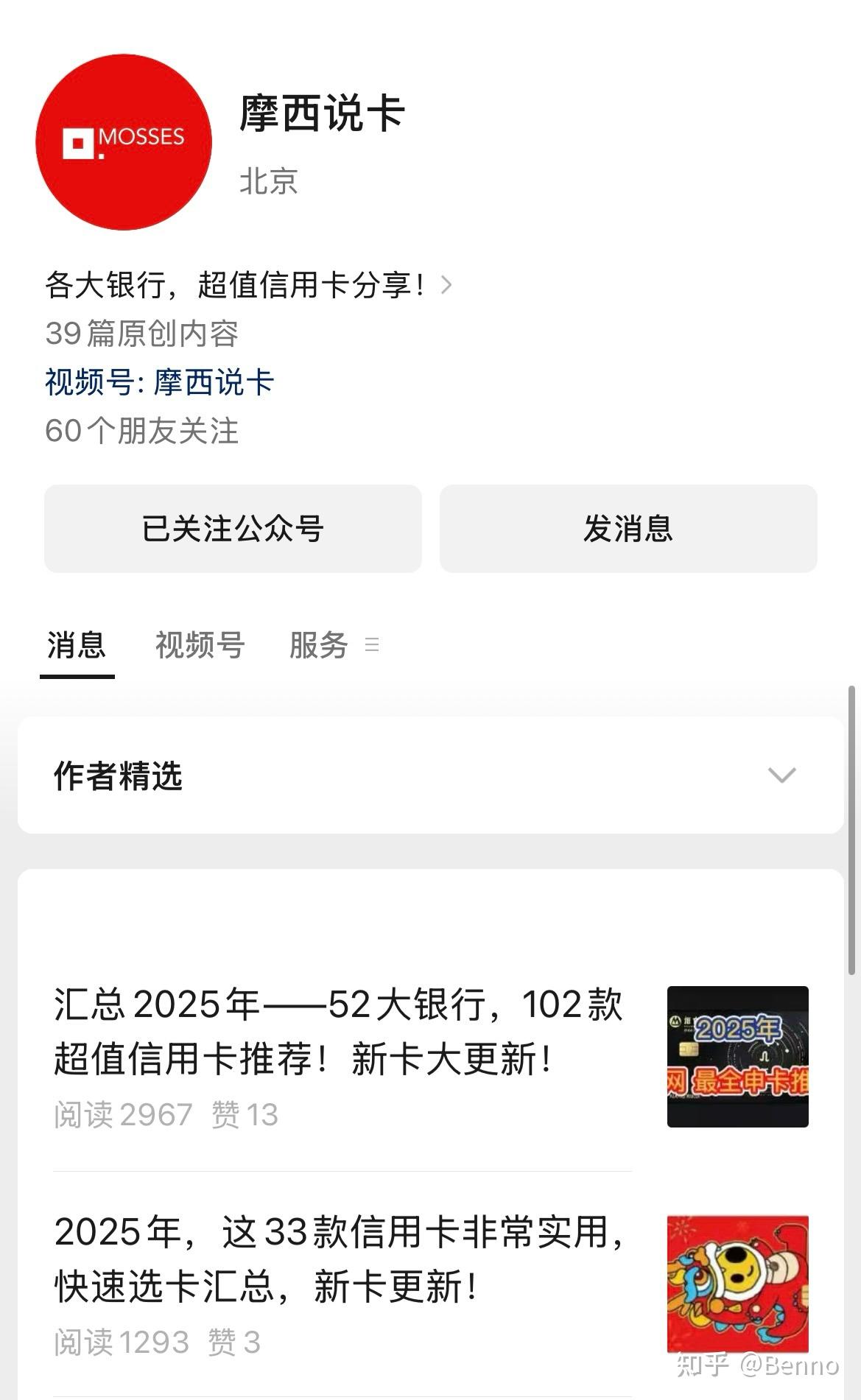Open article 汇总2025年——52大银行，102款超值信用卡推荐
This screenshot has width=861, height=1400.
click(339, 1032)
